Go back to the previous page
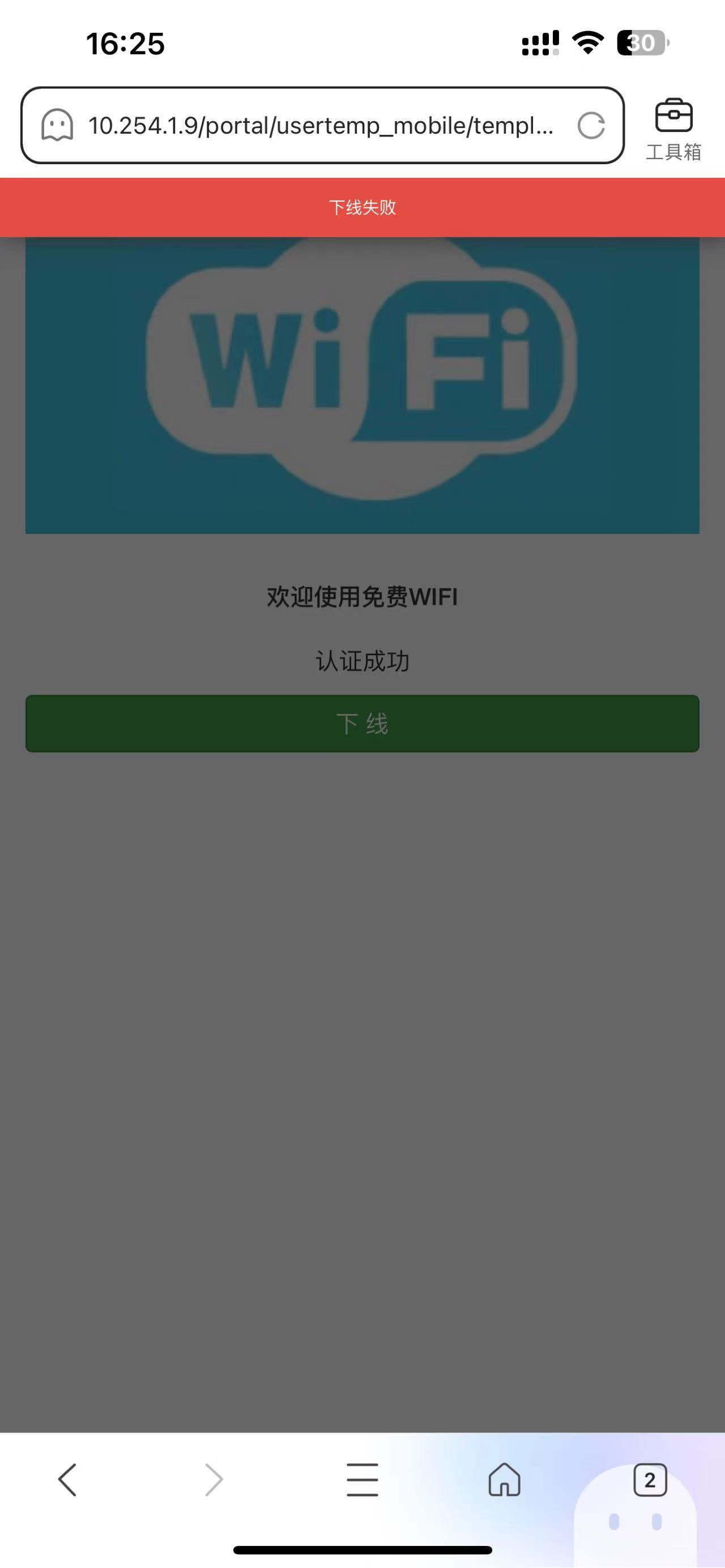Viewport: 725px width, 1568px height. tap(67, 1480)
